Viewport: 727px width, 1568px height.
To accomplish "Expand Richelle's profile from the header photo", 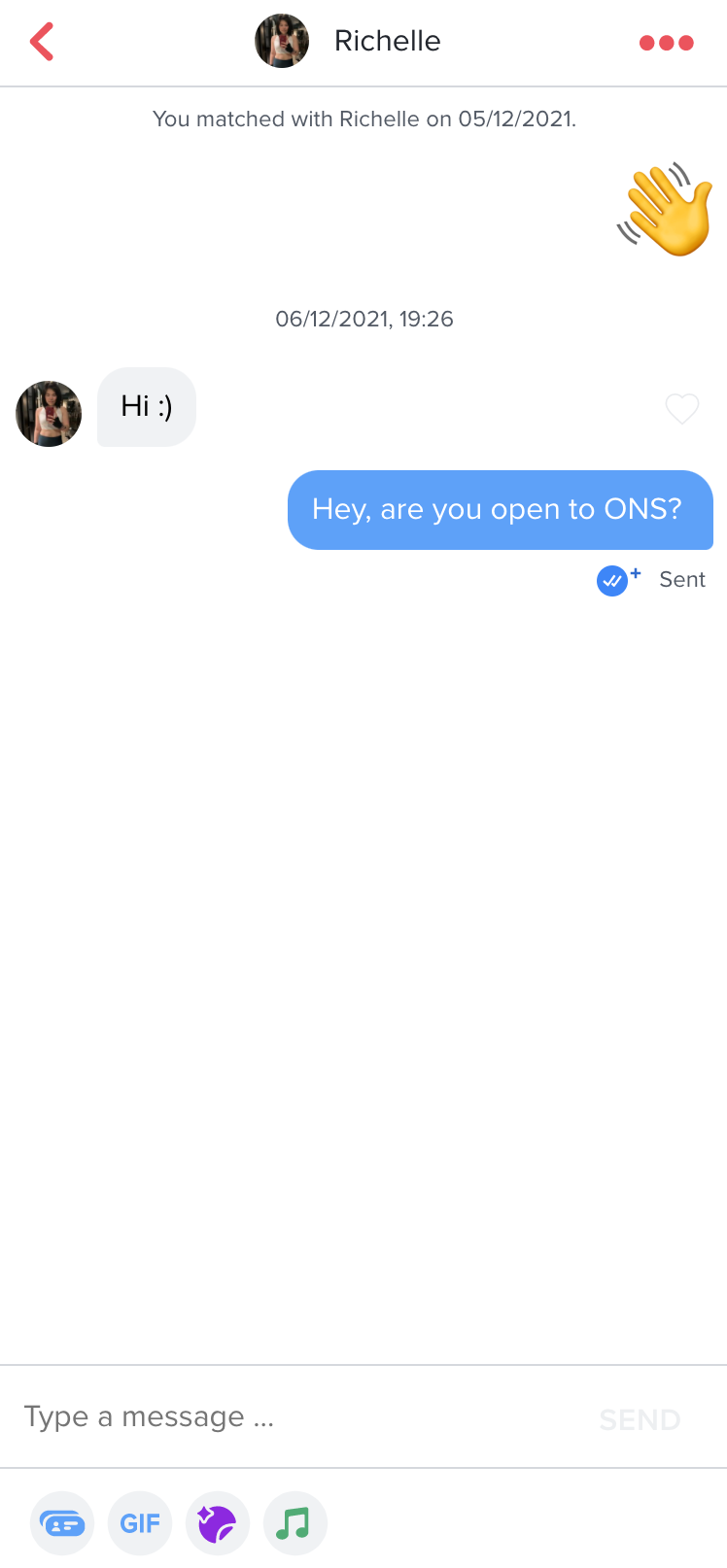I will (282, 41).
